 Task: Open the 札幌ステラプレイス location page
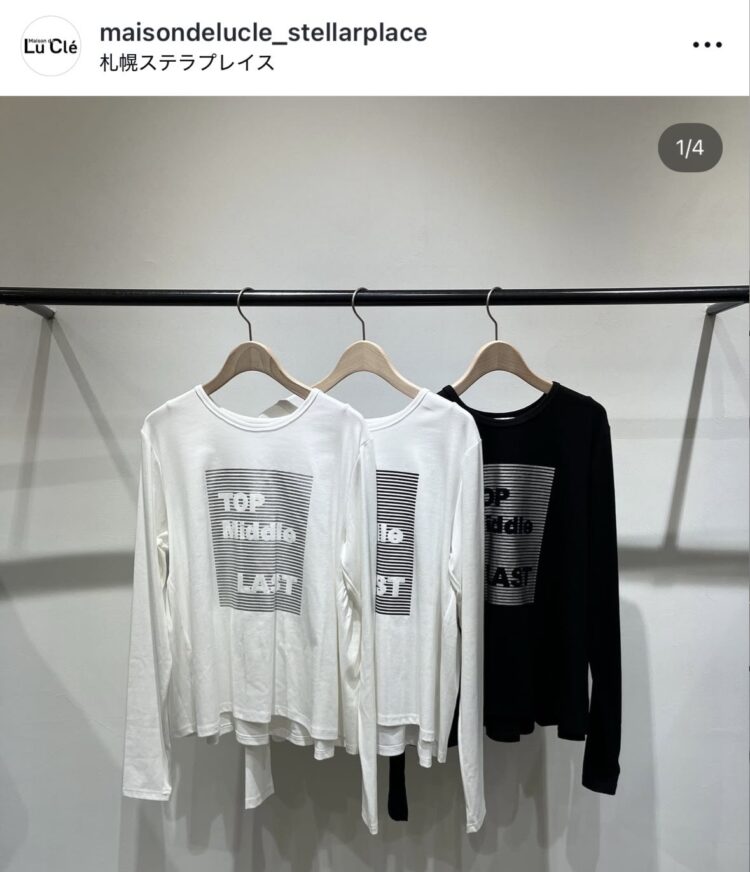[187, 62]
